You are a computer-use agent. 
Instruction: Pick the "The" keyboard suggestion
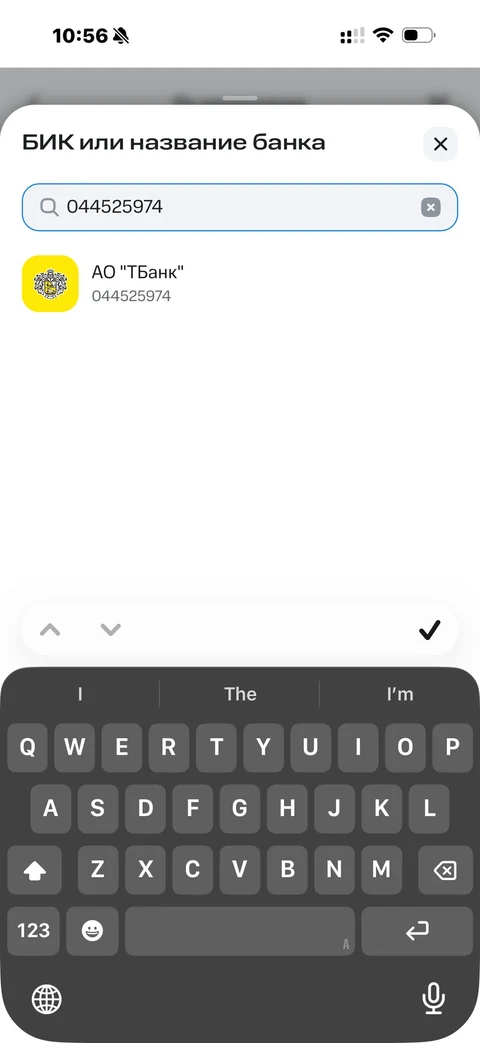(x=240, y=694)
